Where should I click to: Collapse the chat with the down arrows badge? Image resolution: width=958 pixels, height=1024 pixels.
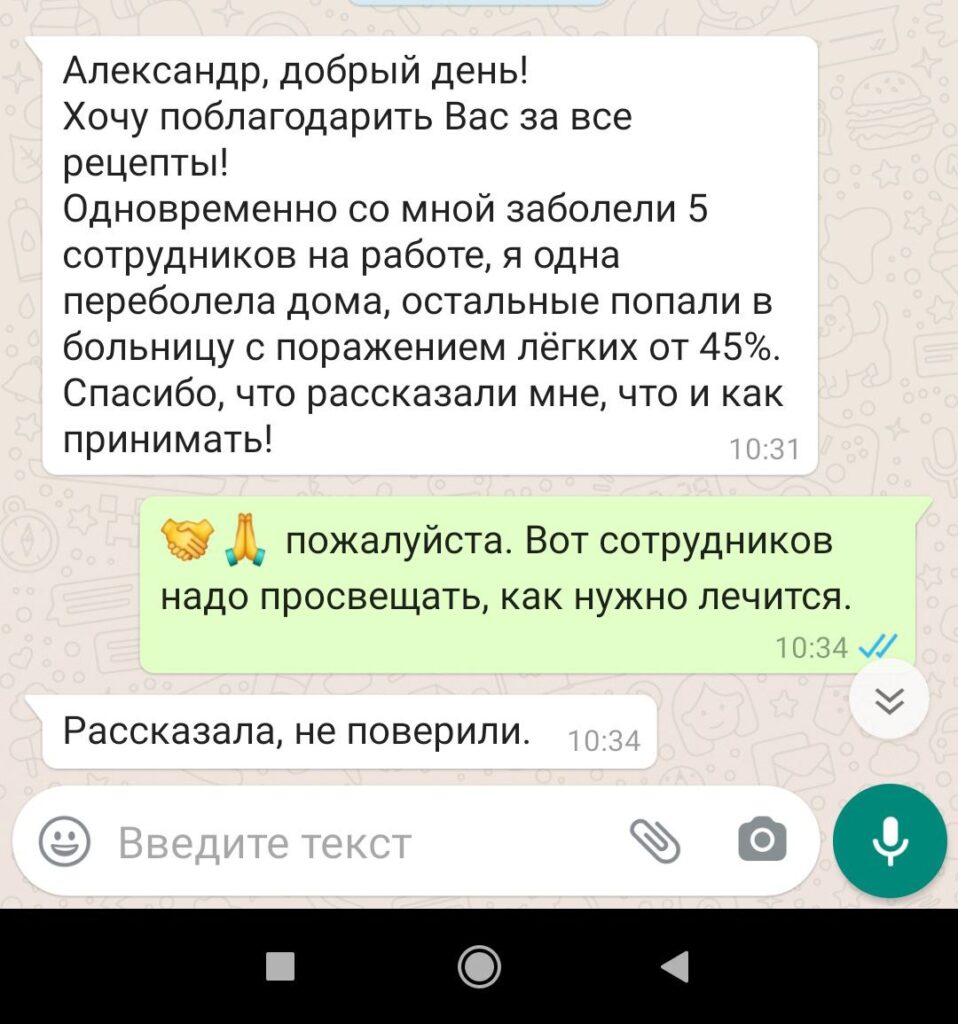(x=888, y=700)
